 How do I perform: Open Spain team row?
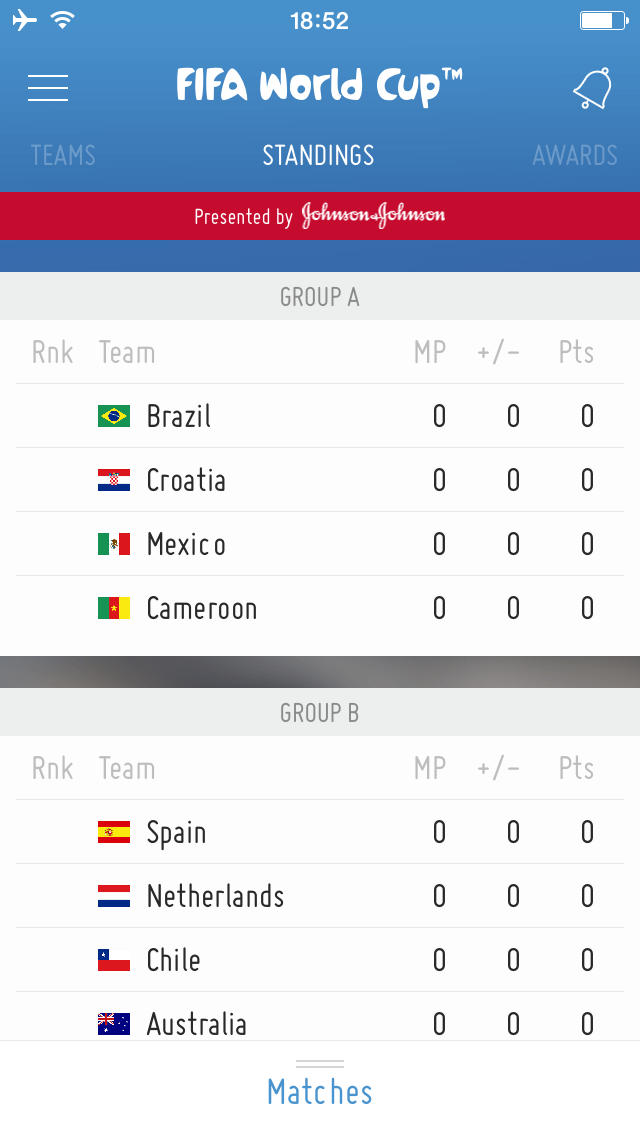pyautogui.click(x=320, y=832)
